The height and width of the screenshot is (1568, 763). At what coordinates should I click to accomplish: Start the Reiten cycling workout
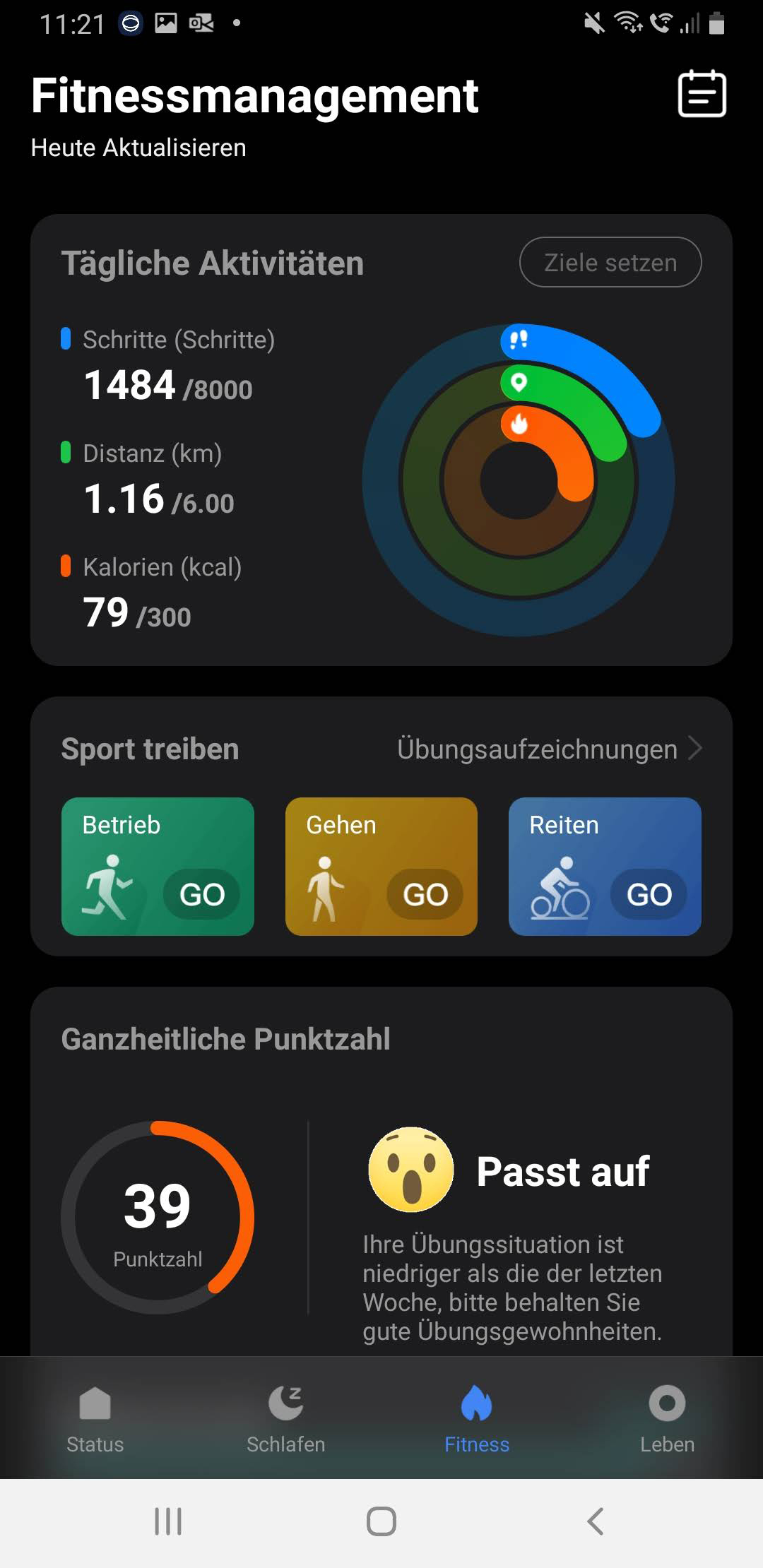click(x=649, y=894)
